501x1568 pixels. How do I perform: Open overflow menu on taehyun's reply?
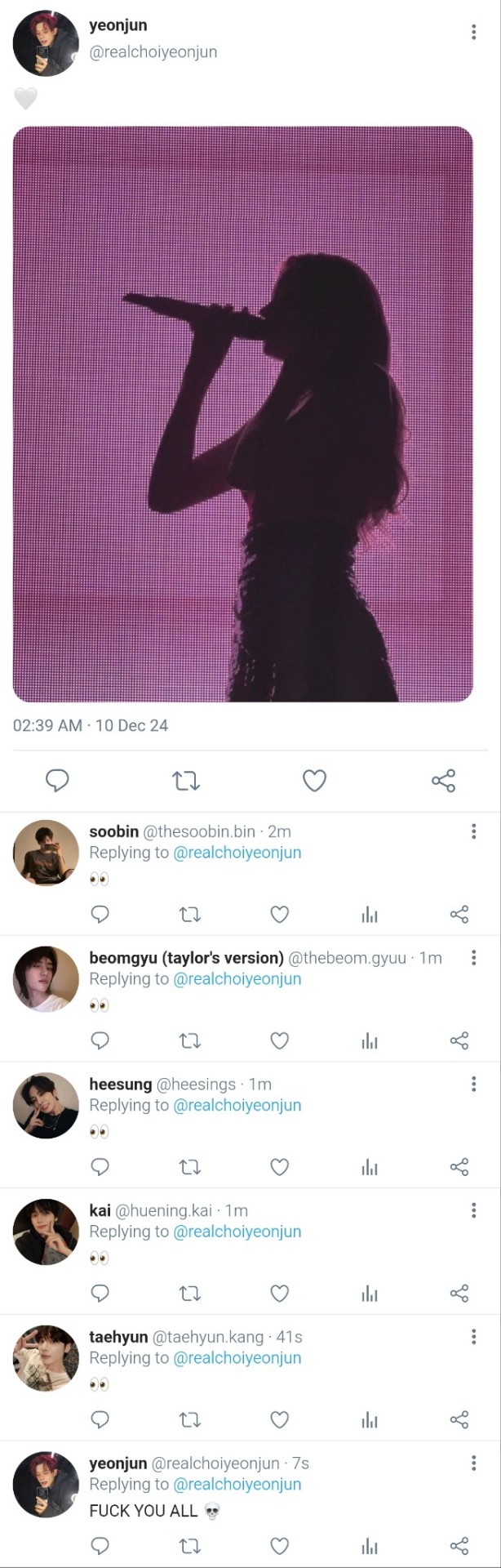[x=473, y=1337]
